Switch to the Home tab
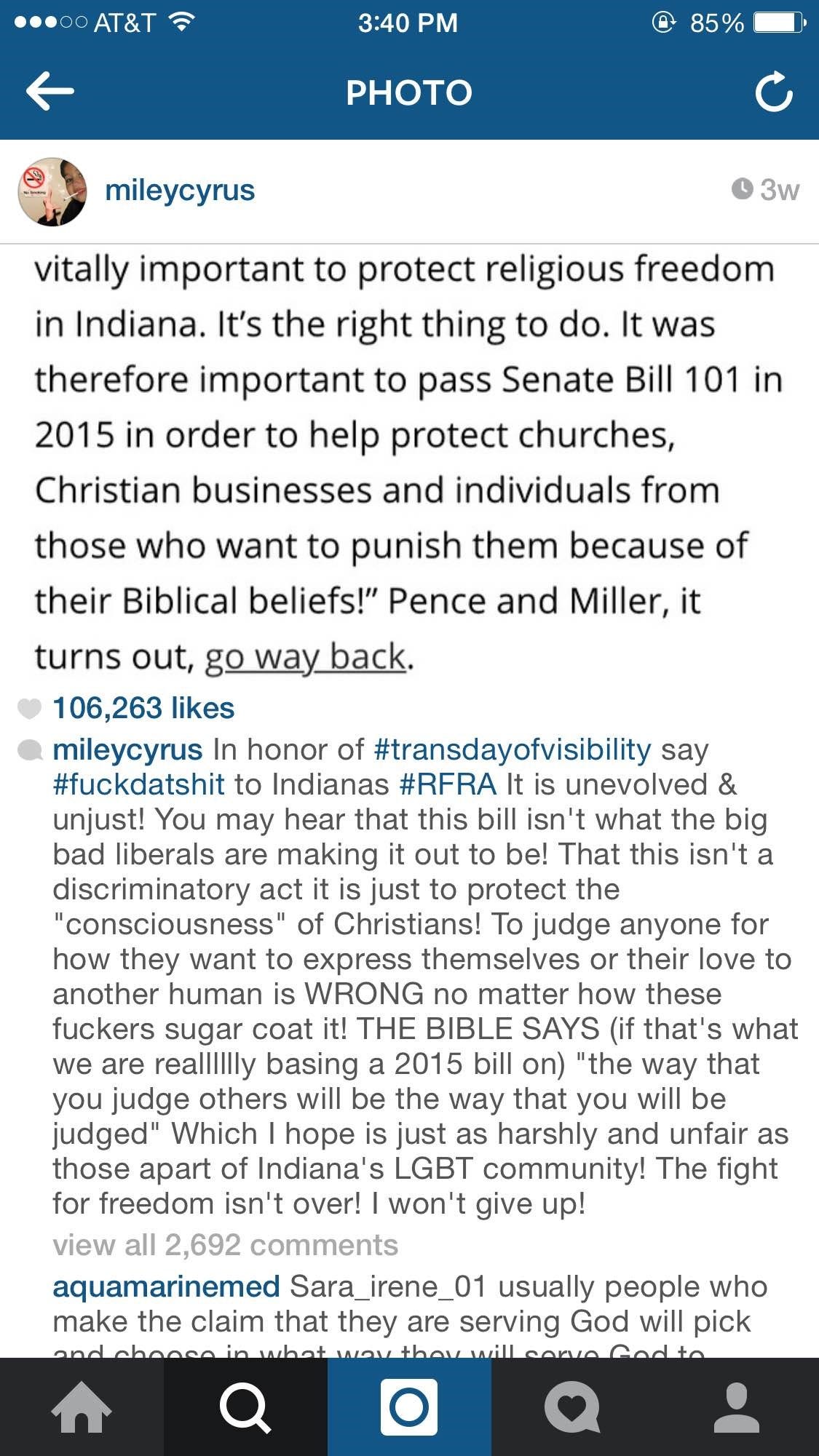Viewport: 819px width, 1456px height. point(82,1407)
